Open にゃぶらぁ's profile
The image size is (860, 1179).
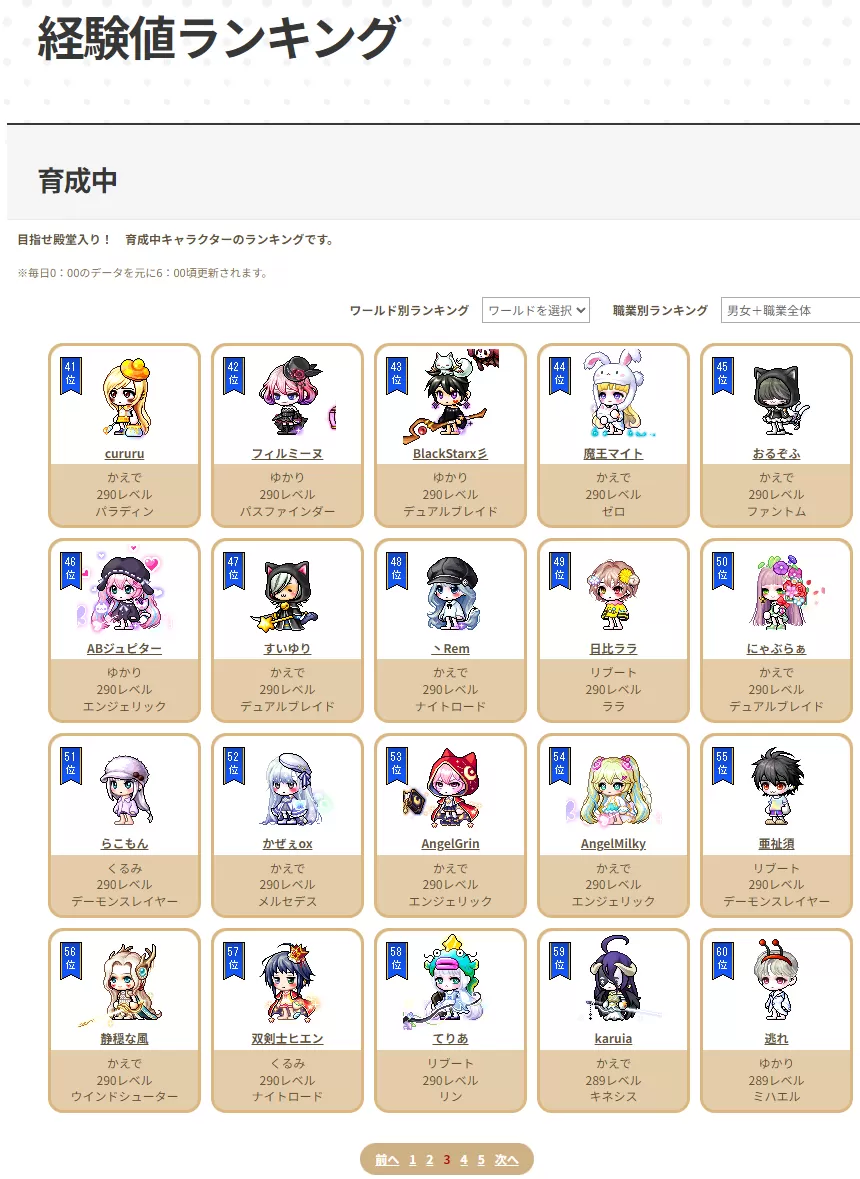[x=776, y=648]
